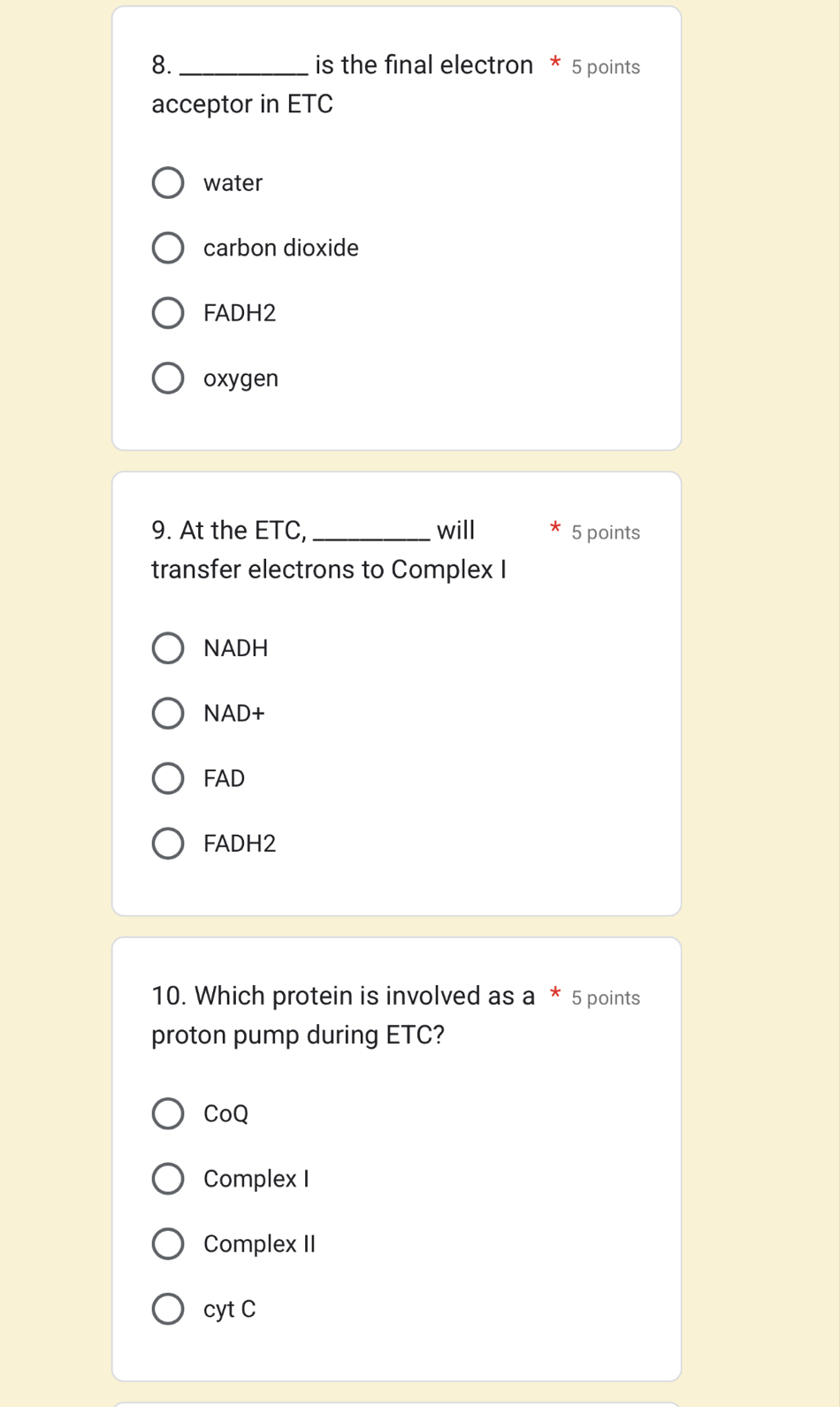This screenshot has height=1407, width=840.
Task: Choose FADH2 as final electron acceptor
Action: tap(168, 312)
